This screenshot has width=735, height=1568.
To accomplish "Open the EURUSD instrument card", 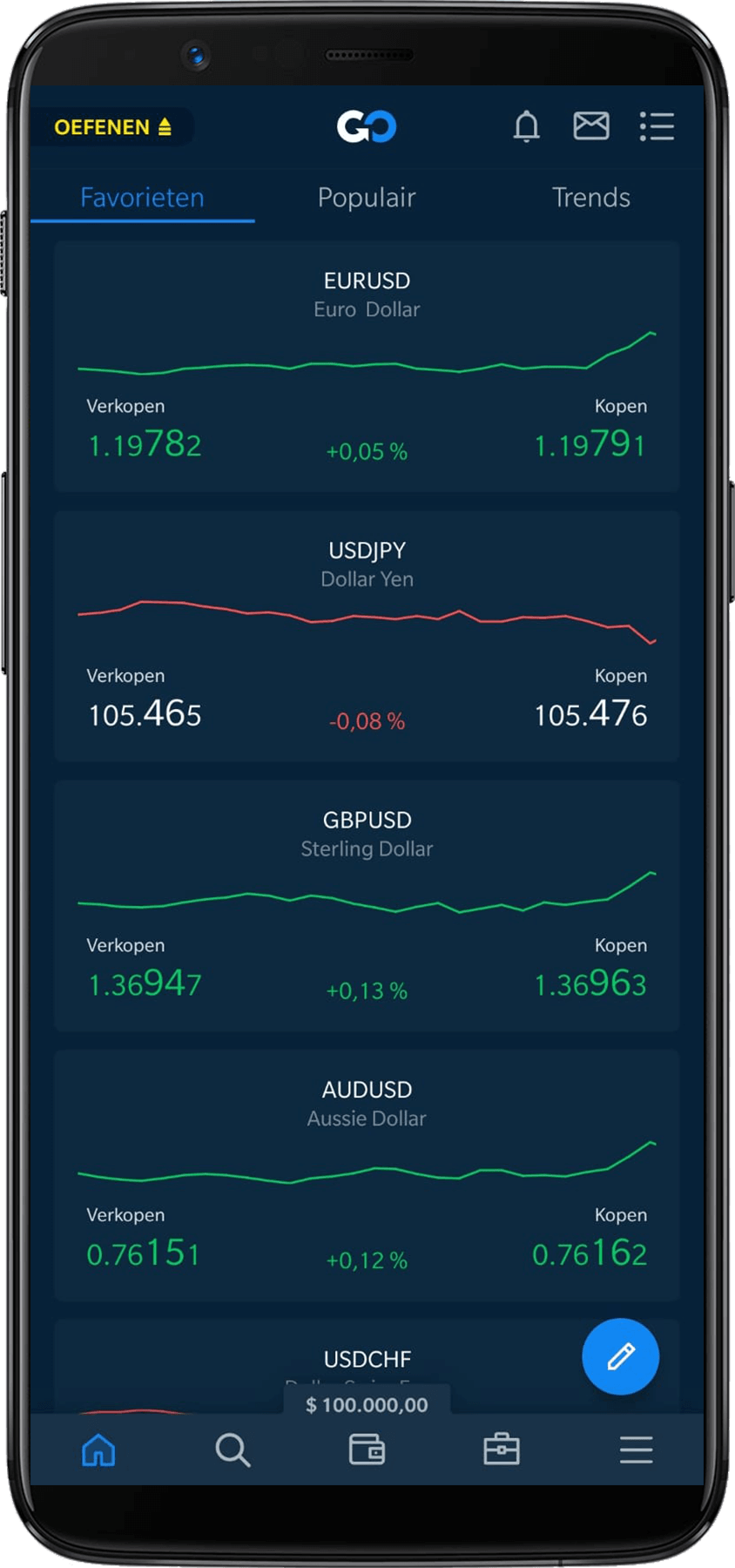I will (x=367, y=366).
